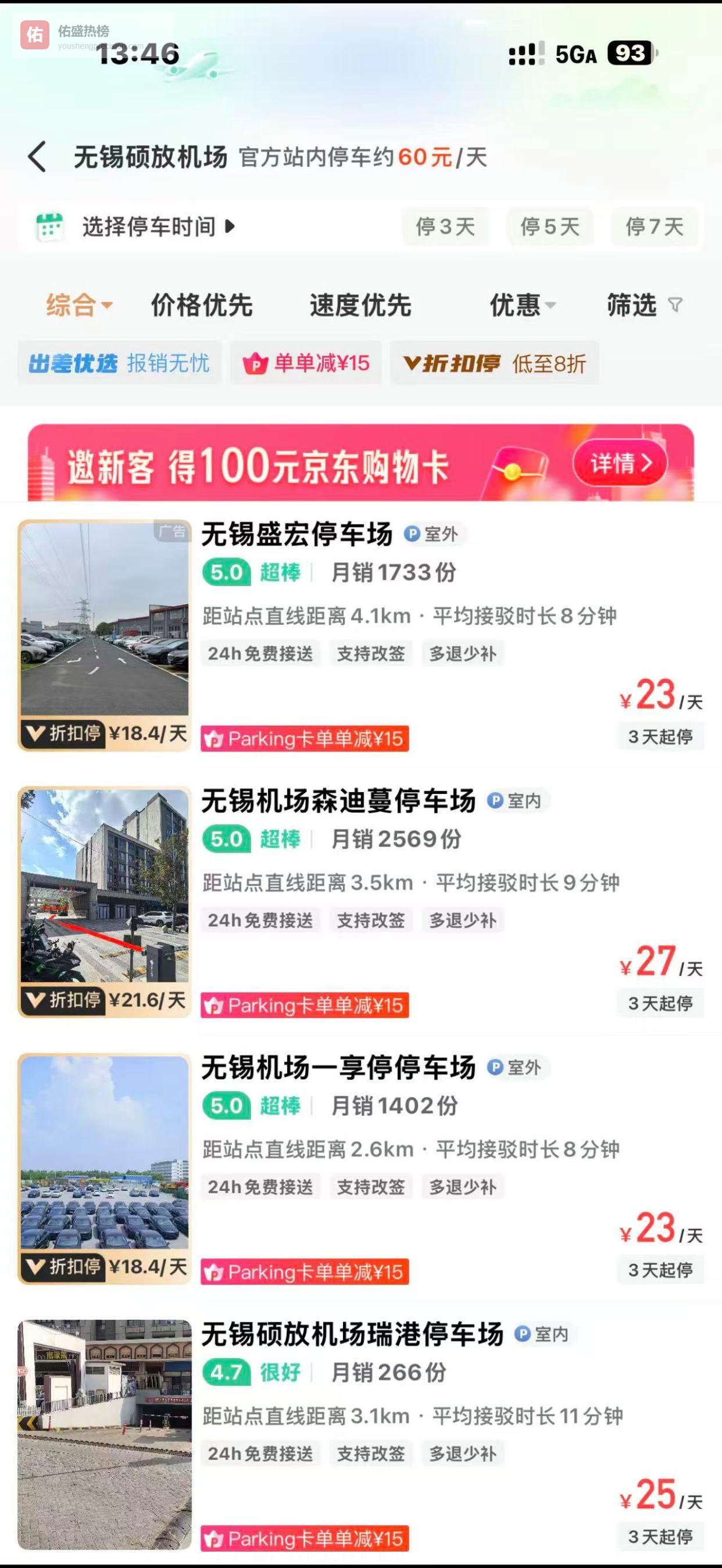Pick the 停7天 duration chip

tap(655, 227)
